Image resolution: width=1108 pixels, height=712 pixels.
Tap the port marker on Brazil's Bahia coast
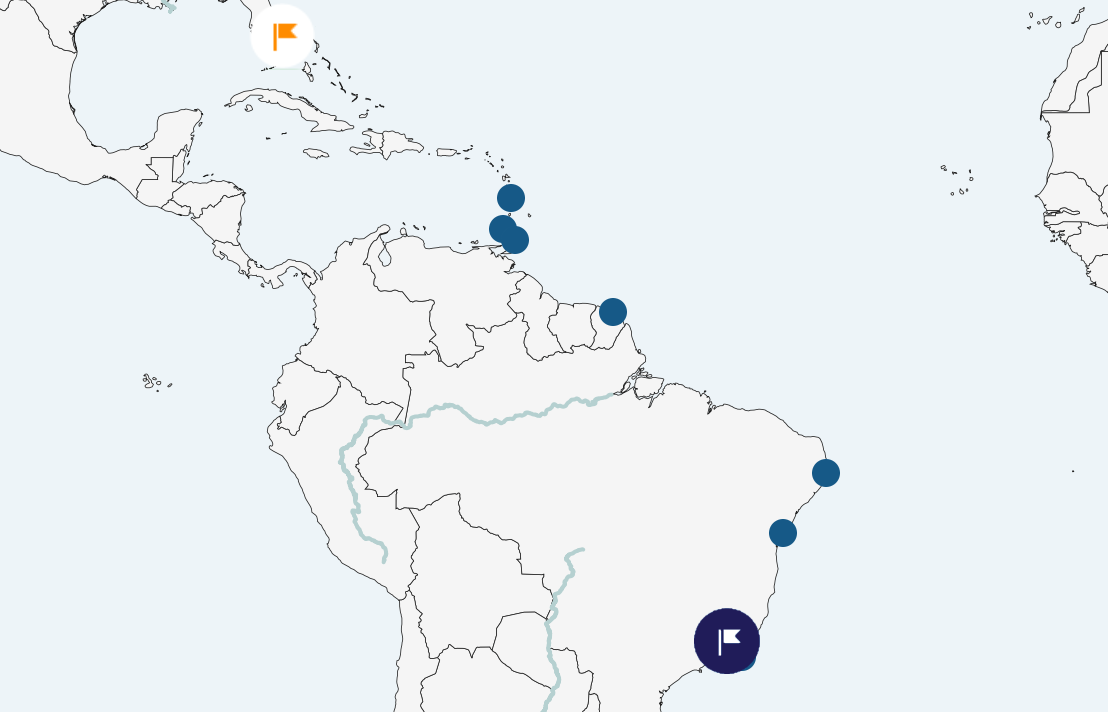pos(783,533)
